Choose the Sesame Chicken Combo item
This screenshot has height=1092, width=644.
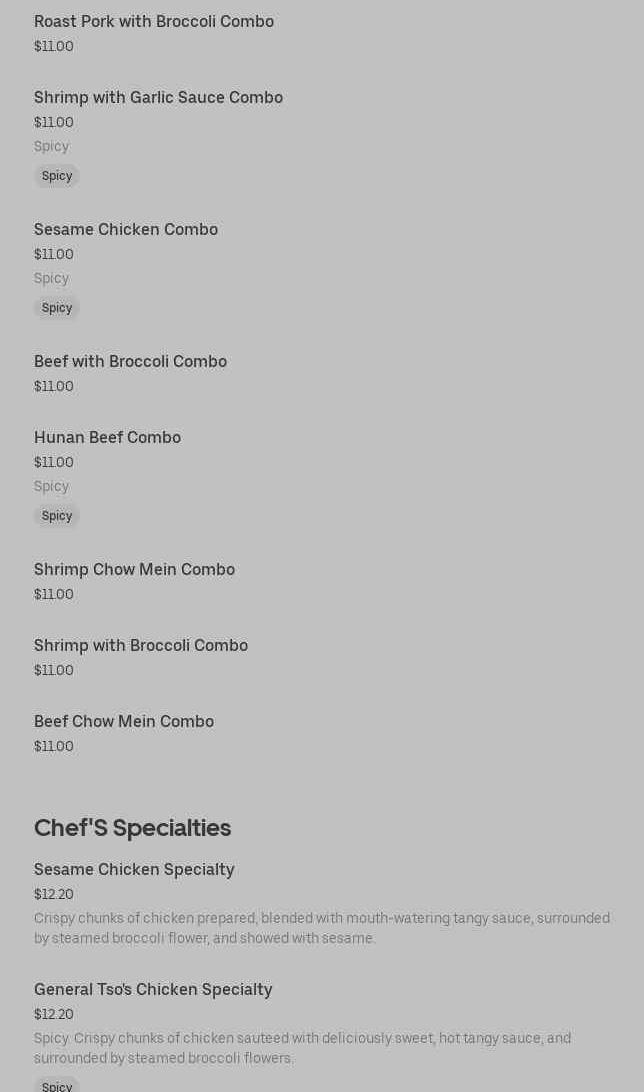click(x=126, y=230)
